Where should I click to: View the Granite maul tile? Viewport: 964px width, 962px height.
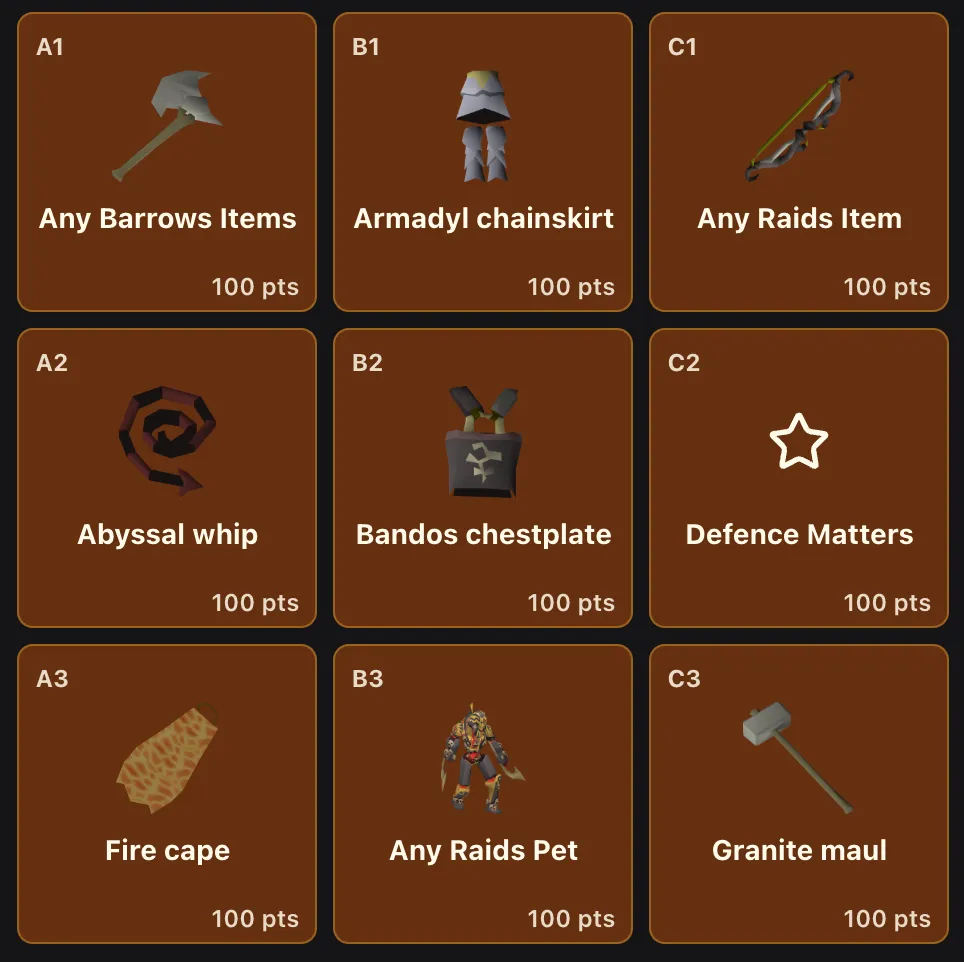coord(799,794)
